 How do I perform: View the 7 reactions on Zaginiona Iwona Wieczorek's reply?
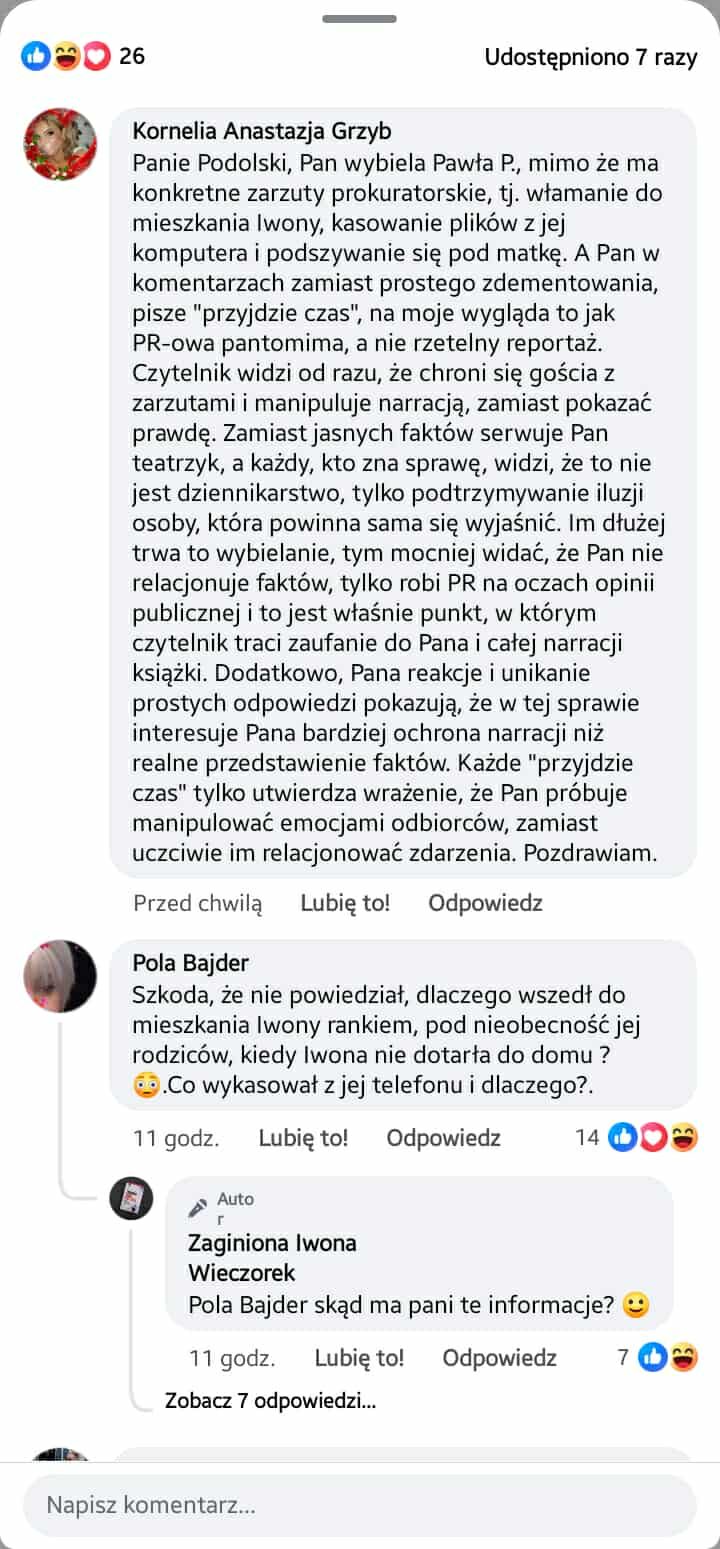657,1357
